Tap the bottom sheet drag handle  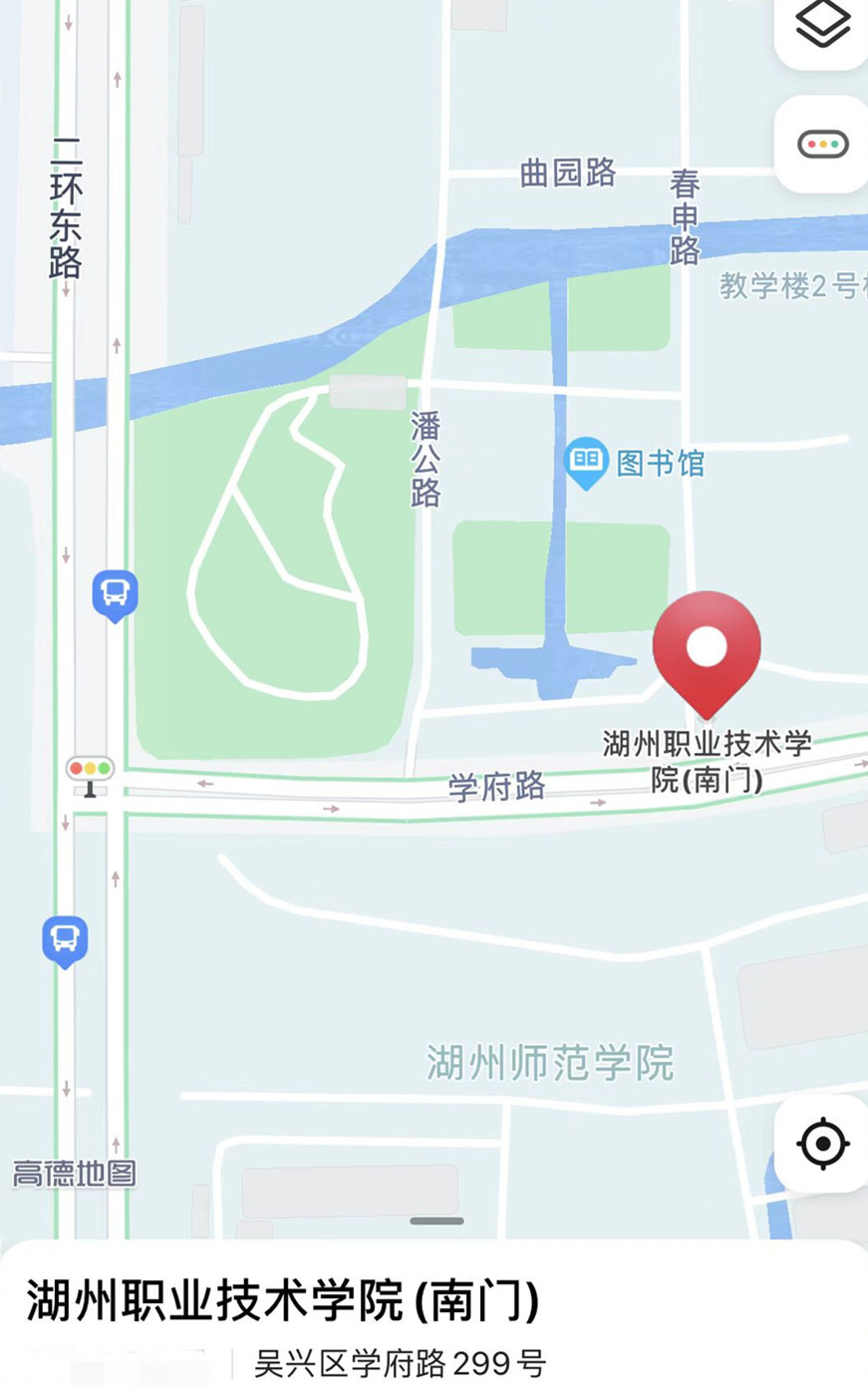(436, 1220)
